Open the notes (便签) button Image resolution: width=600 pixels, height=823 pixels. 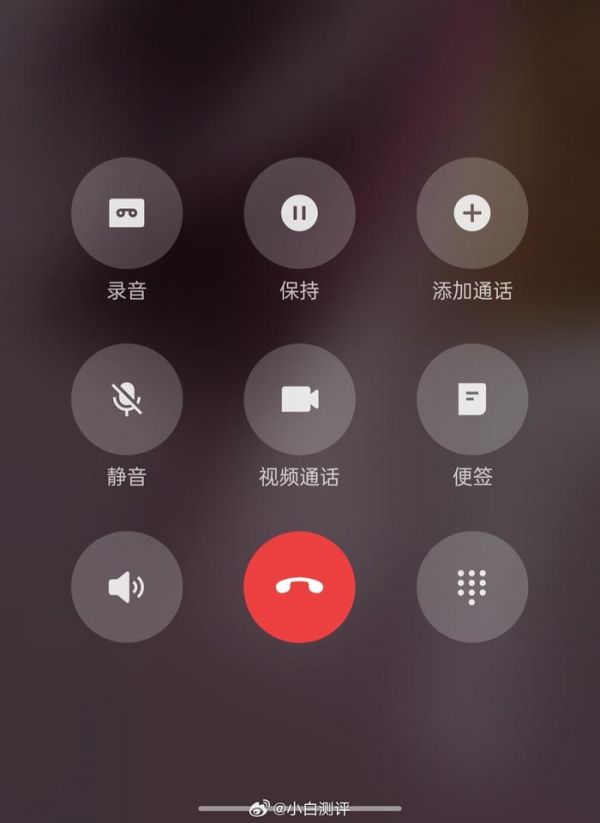tap(472, 399)
